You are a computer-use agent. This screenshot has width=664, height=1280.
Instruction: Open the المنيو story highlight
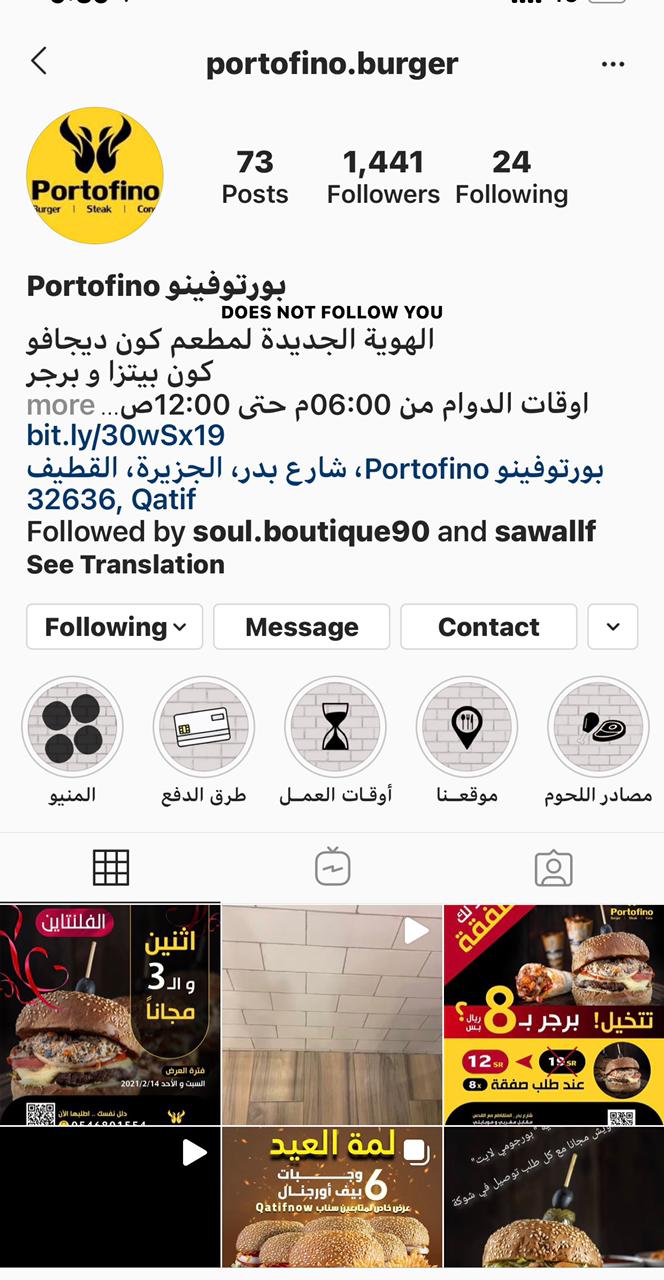tap(73, 727)
